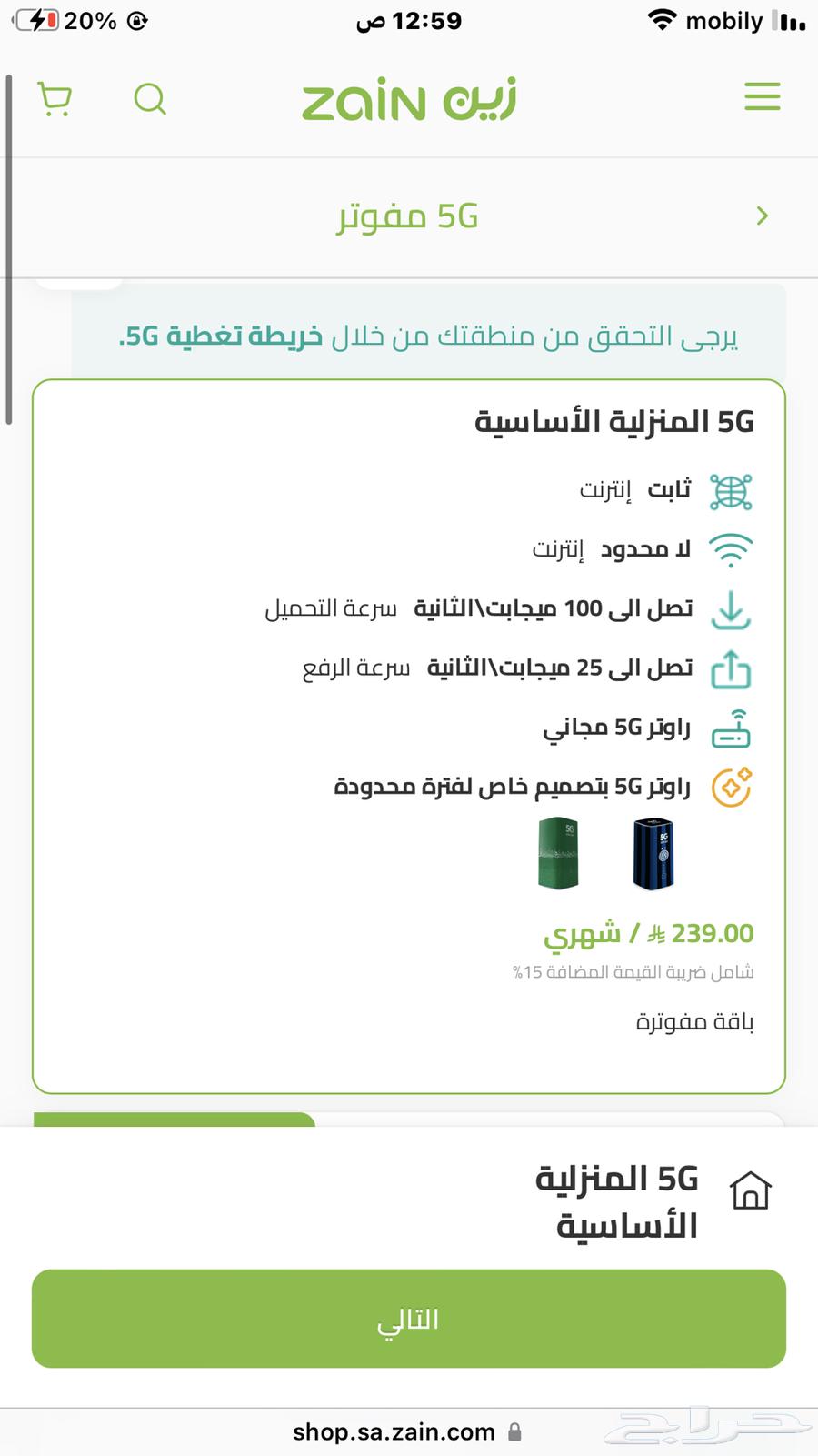Click the search icon
818x1456 pixels.
pos(150,100)
